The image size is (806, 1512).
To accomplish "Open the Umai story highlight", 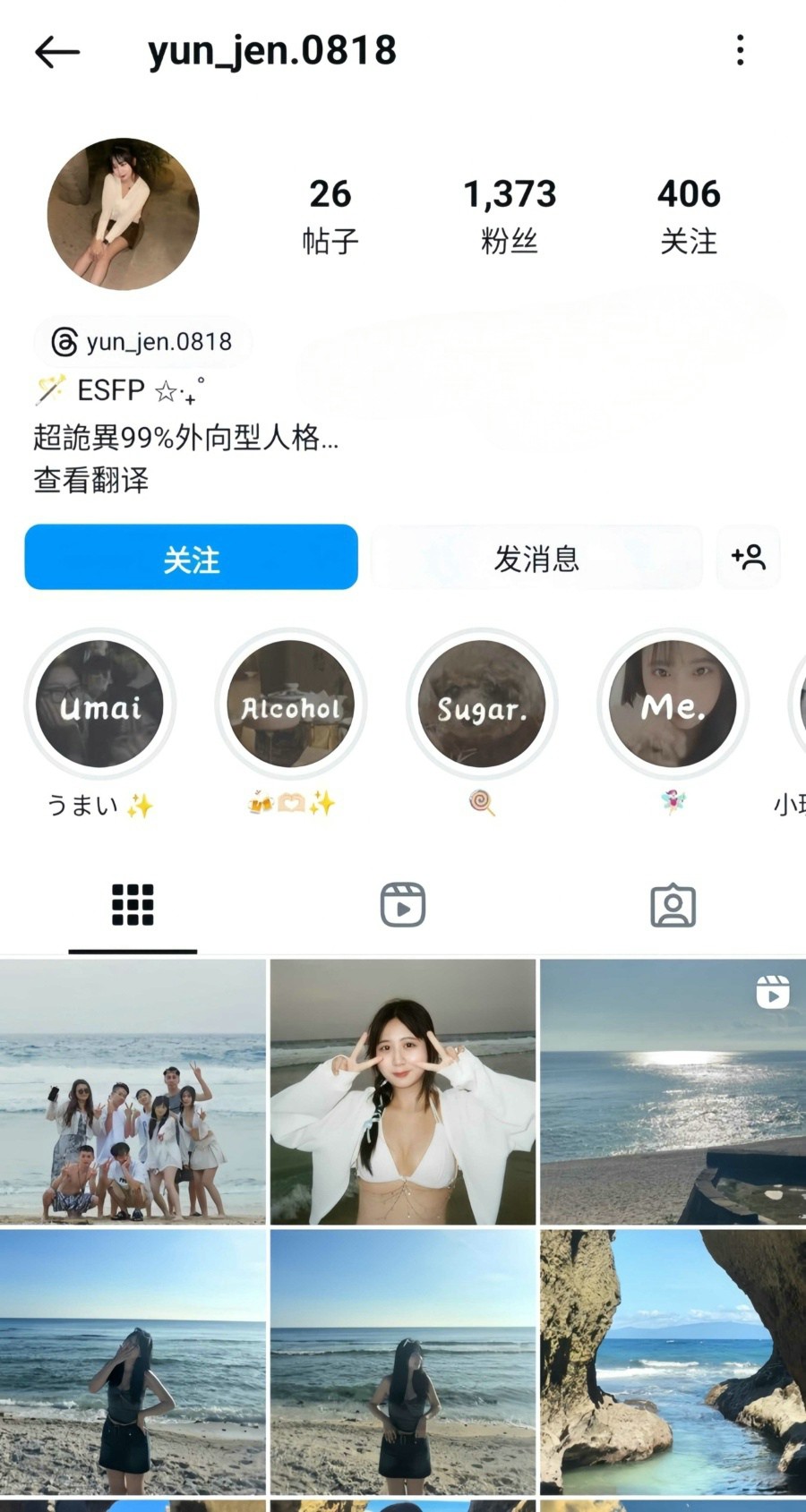I will pos(99,705).
